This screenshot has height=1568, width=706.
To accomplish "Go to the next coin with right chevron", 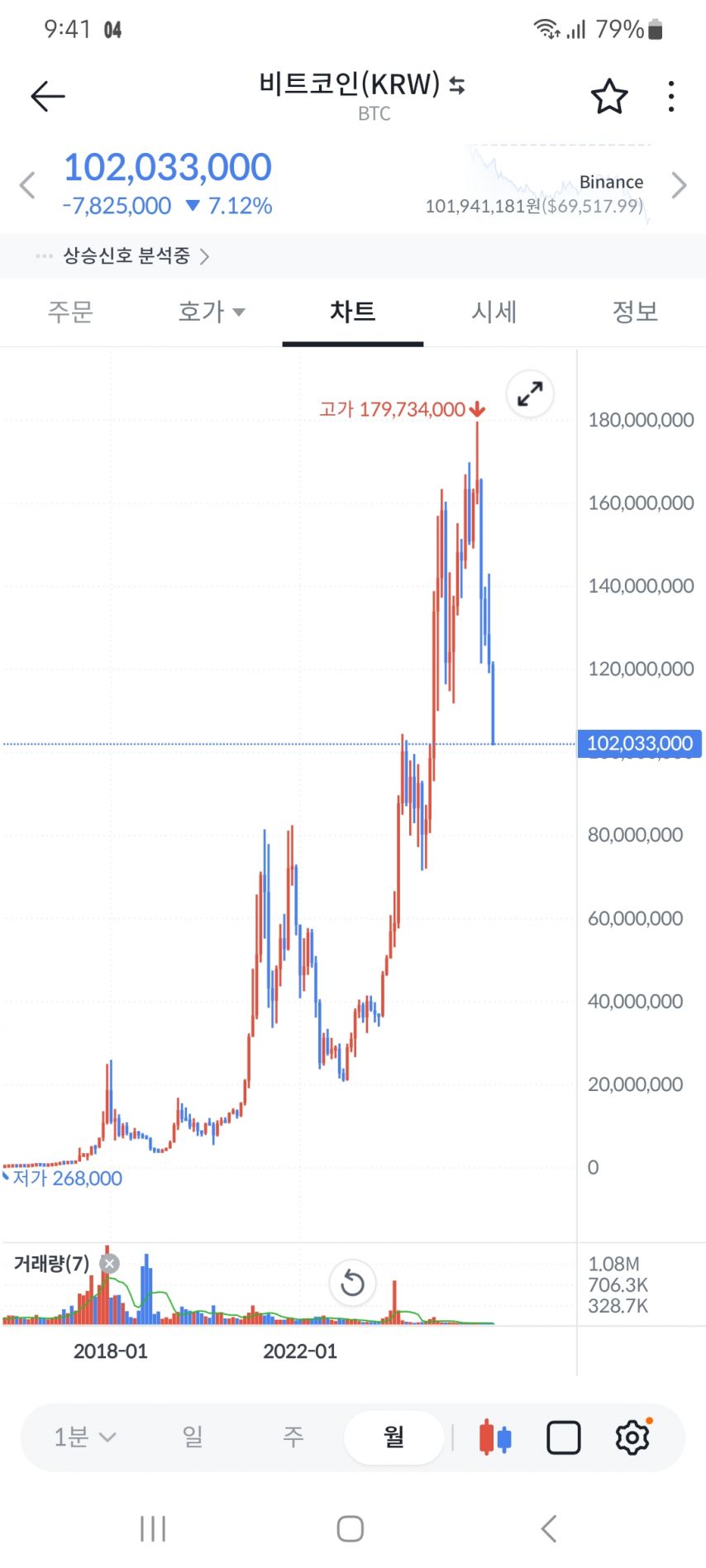I will 679,185.
